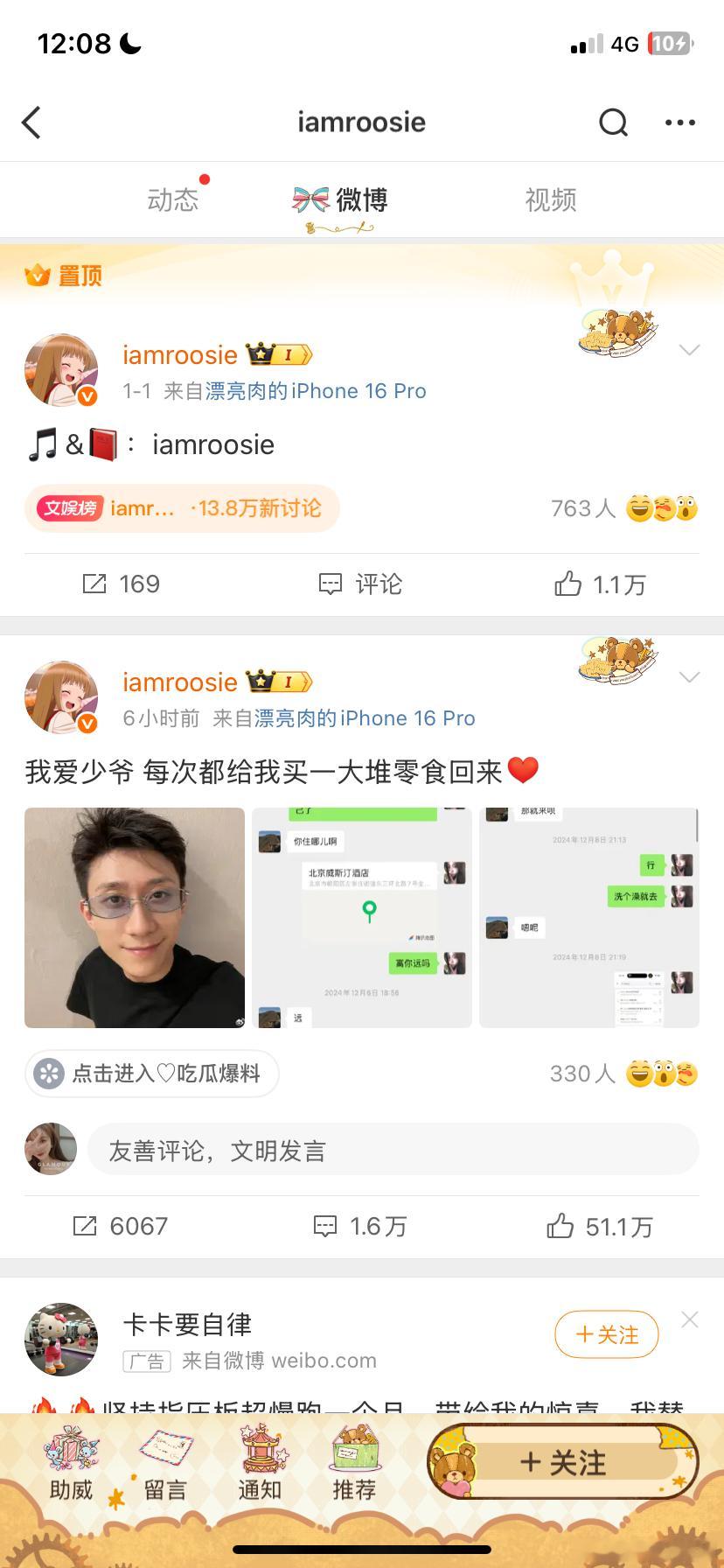
Task: Expand the chevron on the snacks post
Action: pos(691,676)
